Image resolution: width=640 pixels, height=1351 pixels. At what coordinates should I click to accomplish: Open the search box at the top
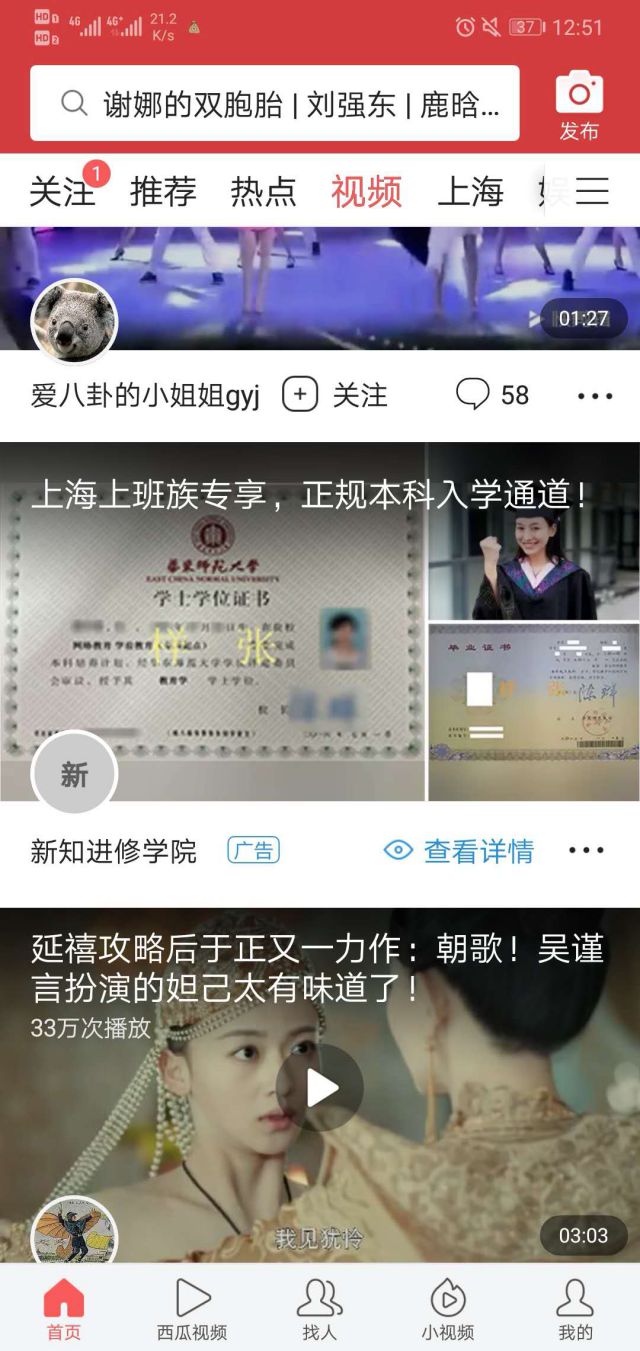pyautogui.click(x=275, y=104)
